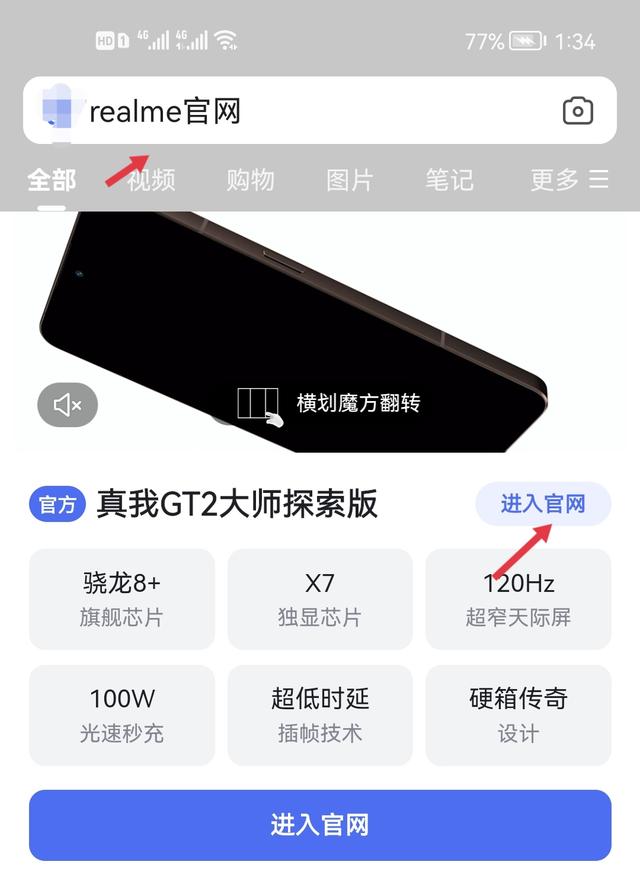This screenshot has width=640, height=884.
Task: Select the 全部 tab
Action: click(51, 180)
